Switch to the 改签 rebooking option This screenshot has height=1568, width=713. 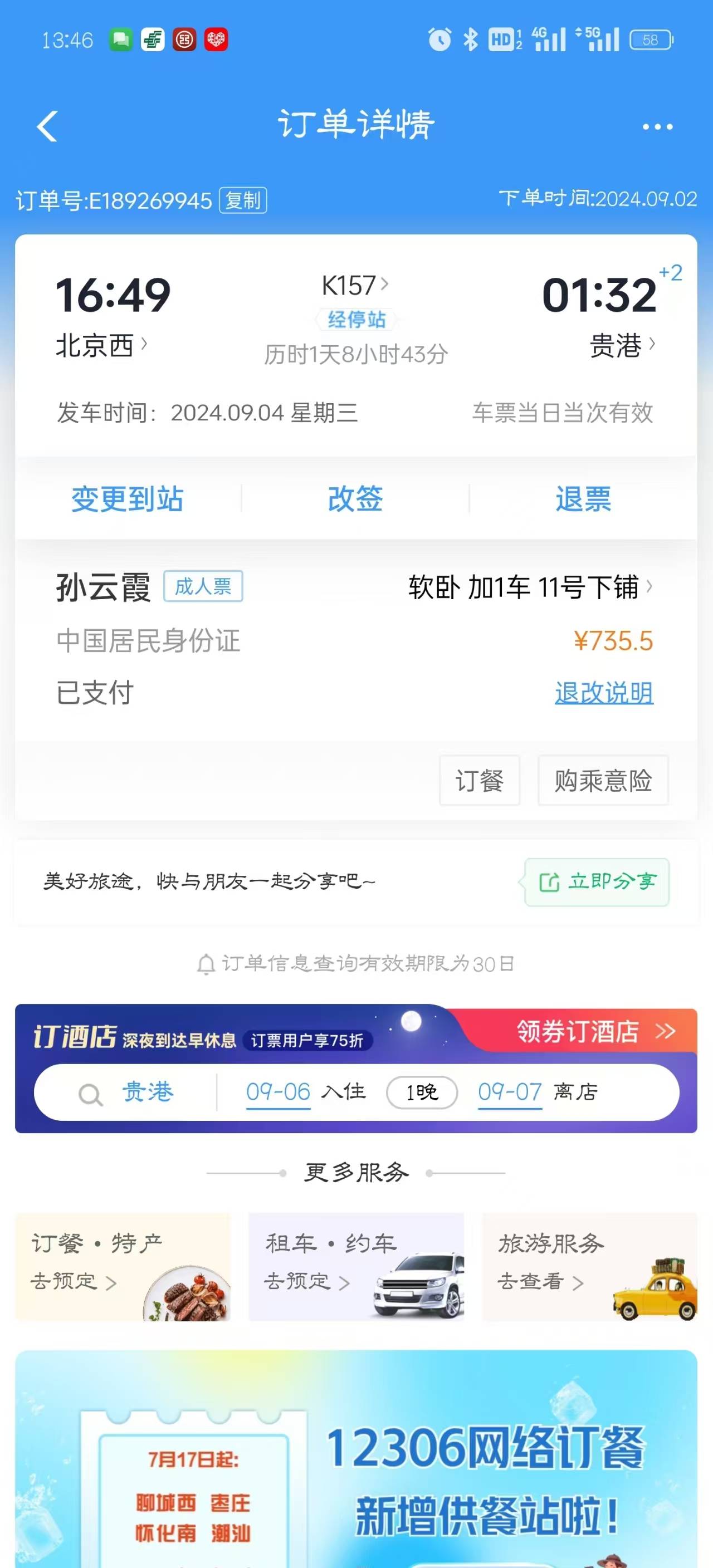355,498
